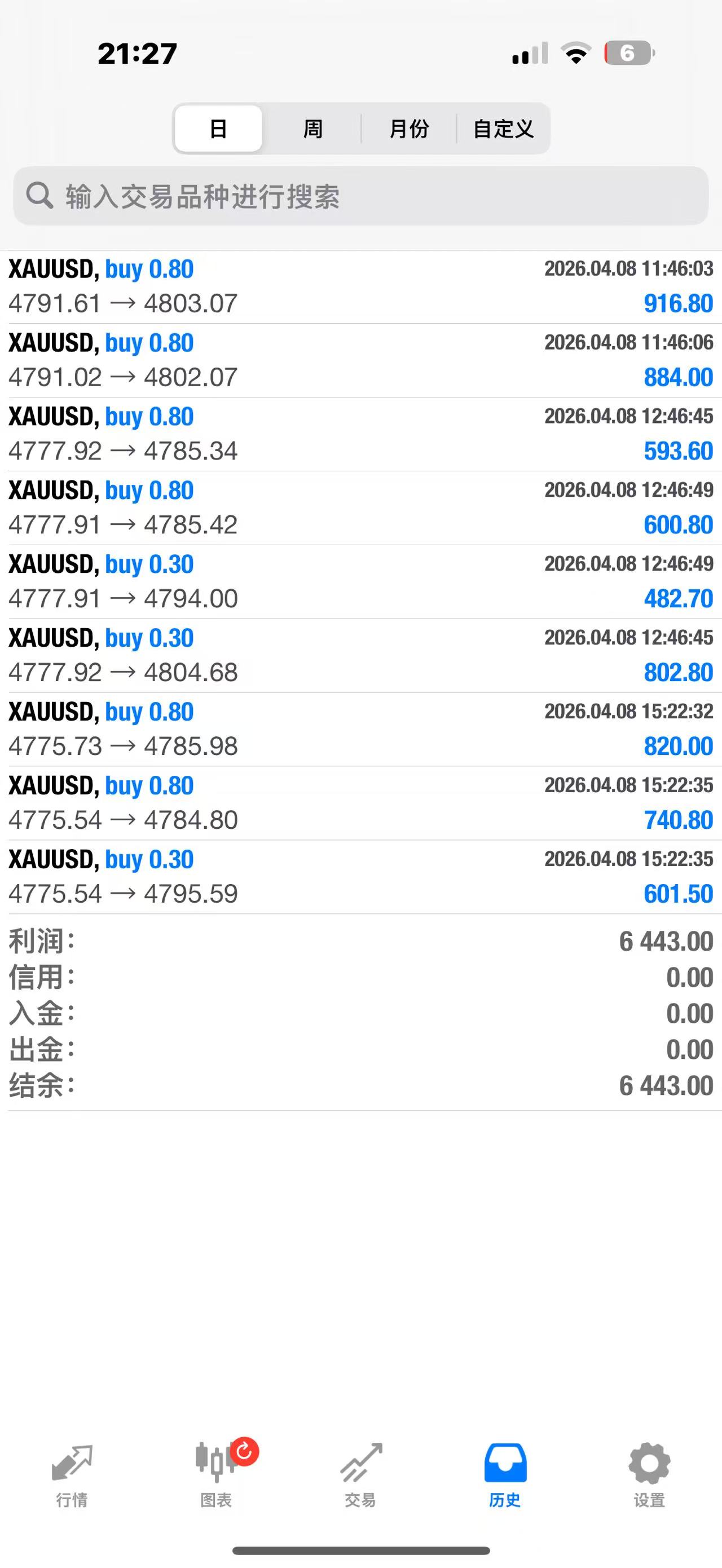The width and height of the screenshot is (722, 1568).
Task: Open the 自定义 custom period tab
Action: pyautogui.click(x=504, y=129)
